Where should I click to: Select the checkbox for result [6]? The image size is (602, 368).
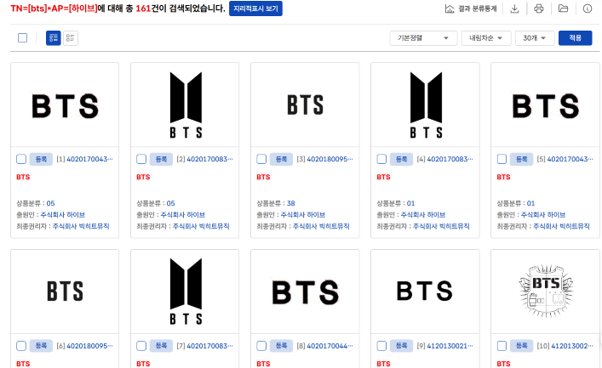click(x=21, y=346)
